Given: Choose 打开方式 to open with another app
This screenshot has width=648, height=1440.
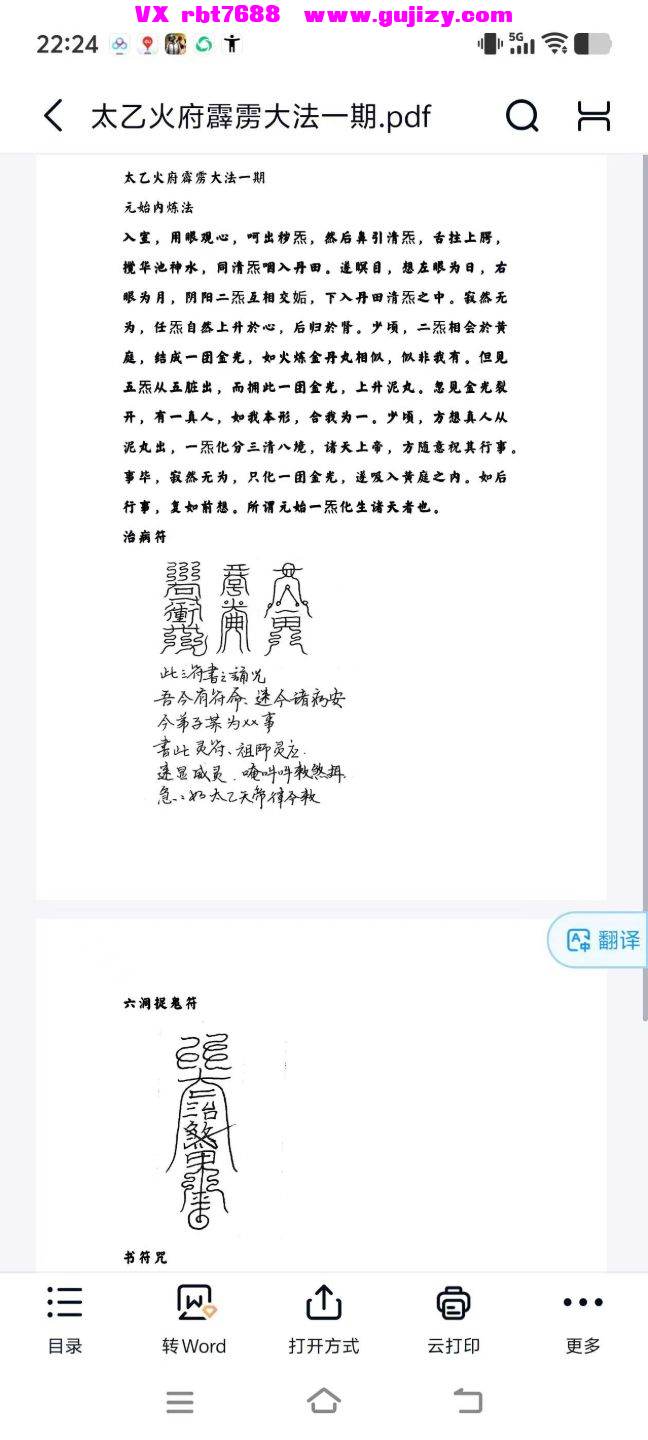Looking at the screenshot, I should [x=324, y=1319].
